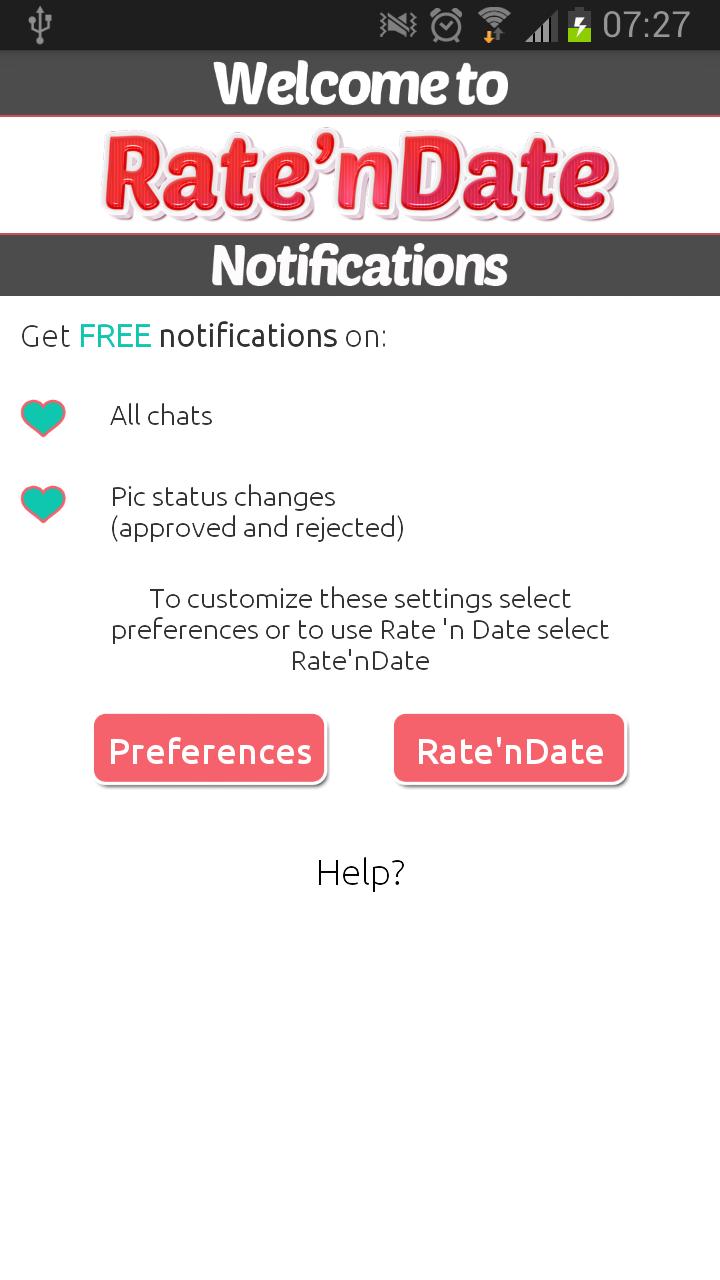Tap the Rate'nDate logo
The image size is (720, 1280).
(360, 175)
